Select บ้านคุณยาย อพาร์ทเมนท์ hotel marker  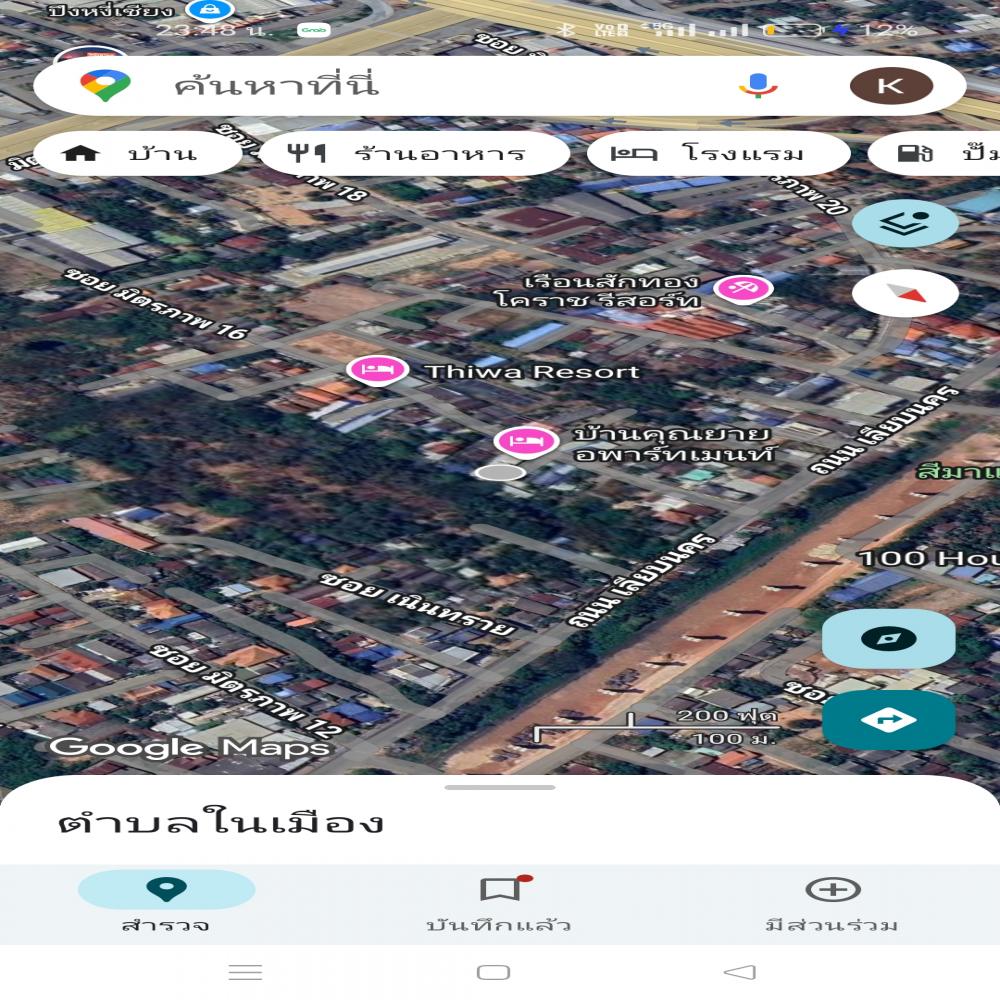[525, 440]
